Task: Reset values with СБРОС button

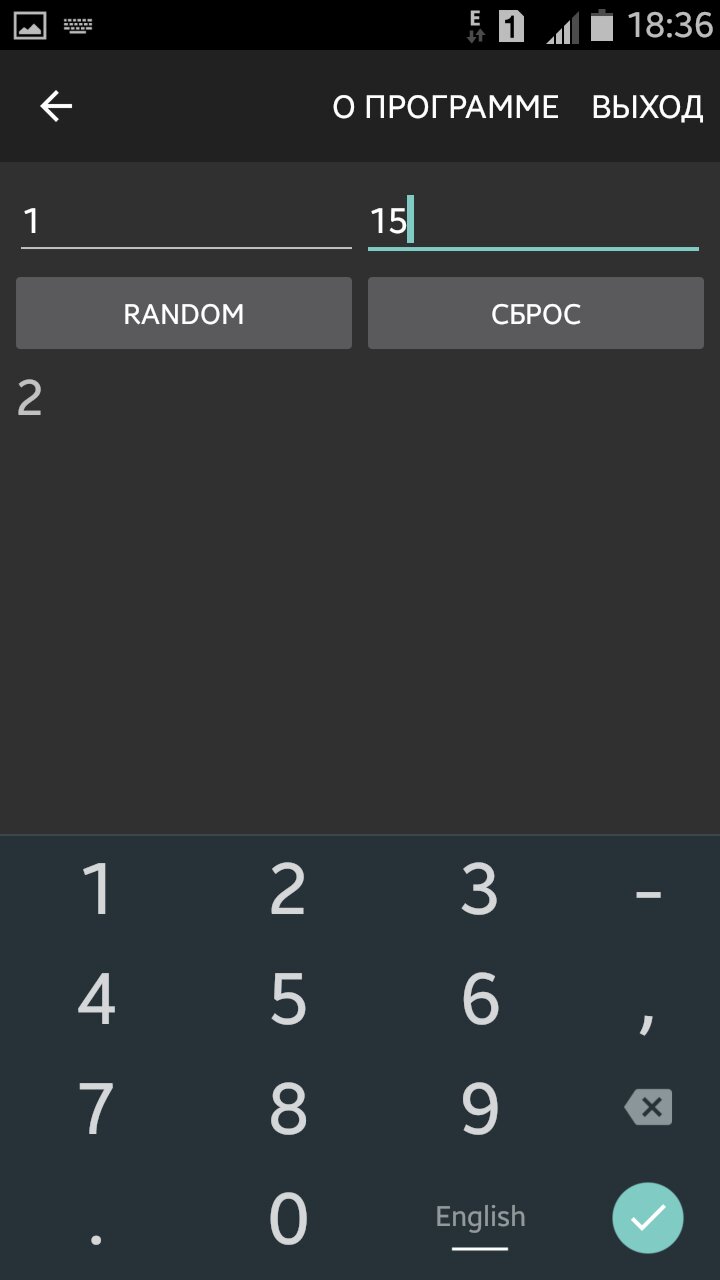Action: [x=535, y=313]
